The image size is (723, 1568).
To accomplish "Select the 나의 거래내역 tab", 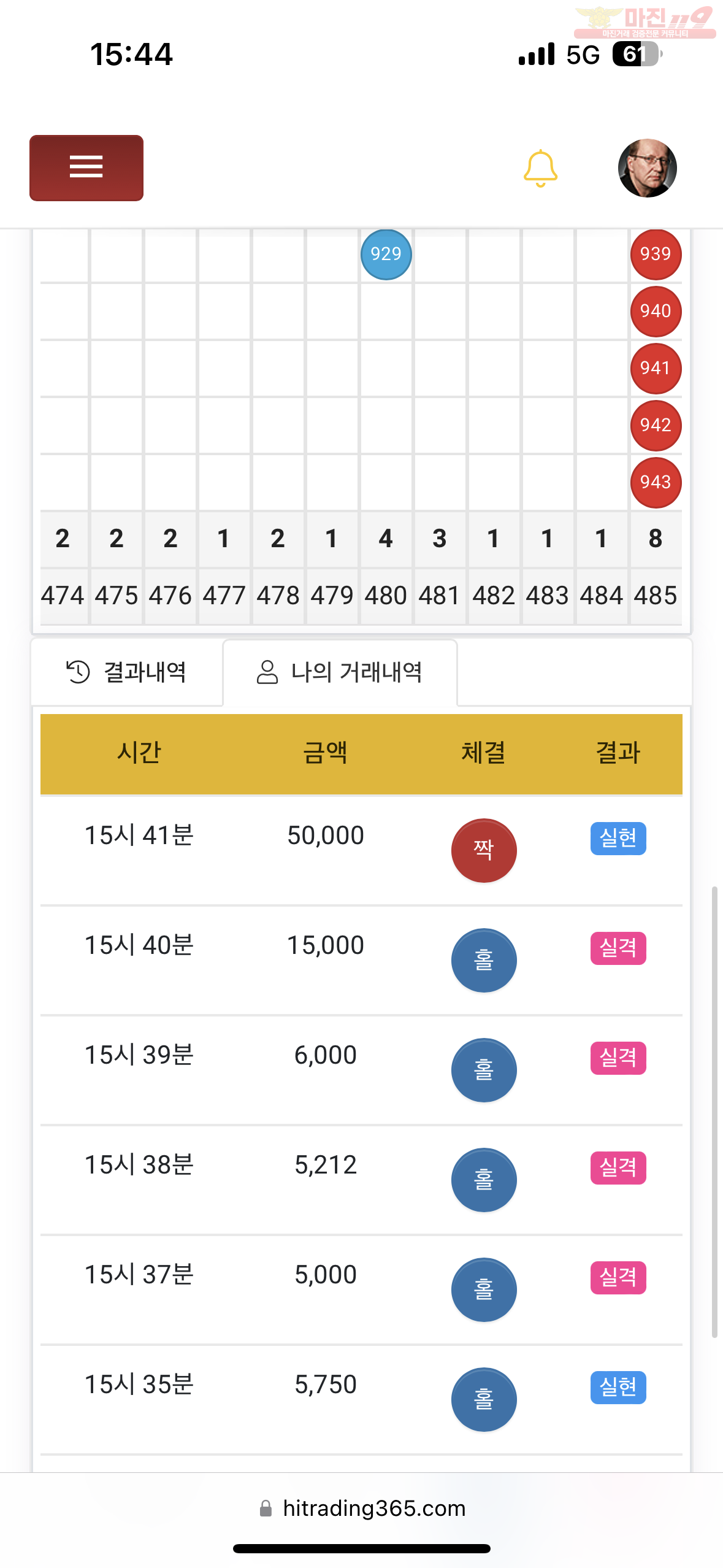I will [x=340, y=672].
